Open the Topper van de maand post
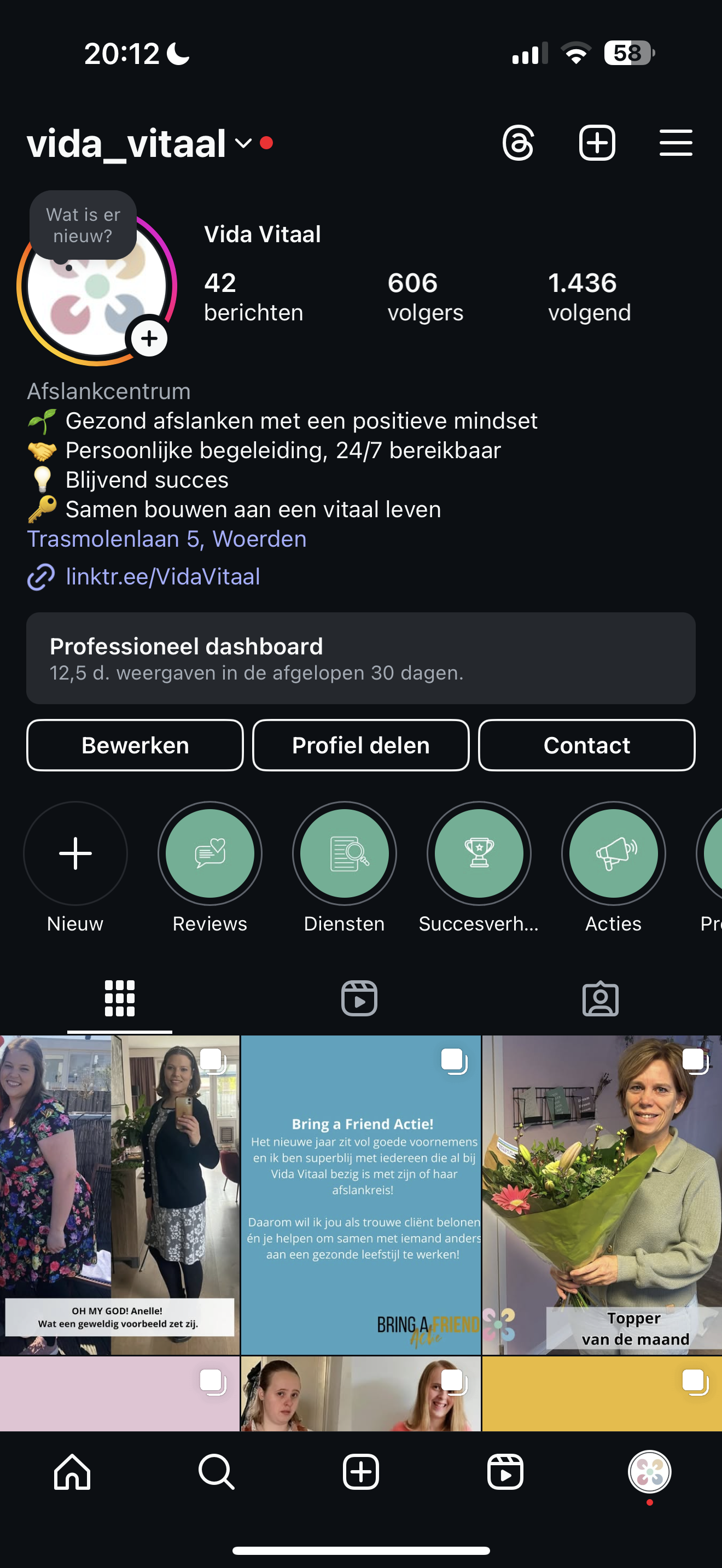 pyautogui.click(x=602, y=1194)
